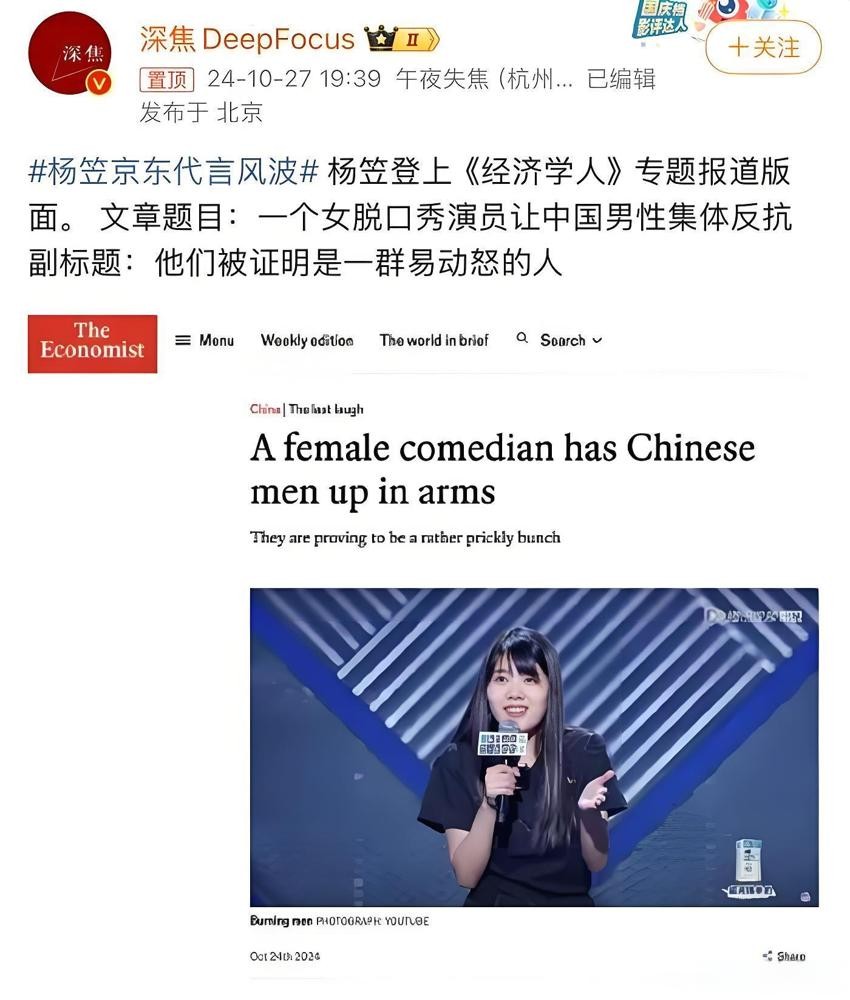850x1000 pixels.
Task: Tap the 深焦 DeepFocus username
Action: [247, 39]
